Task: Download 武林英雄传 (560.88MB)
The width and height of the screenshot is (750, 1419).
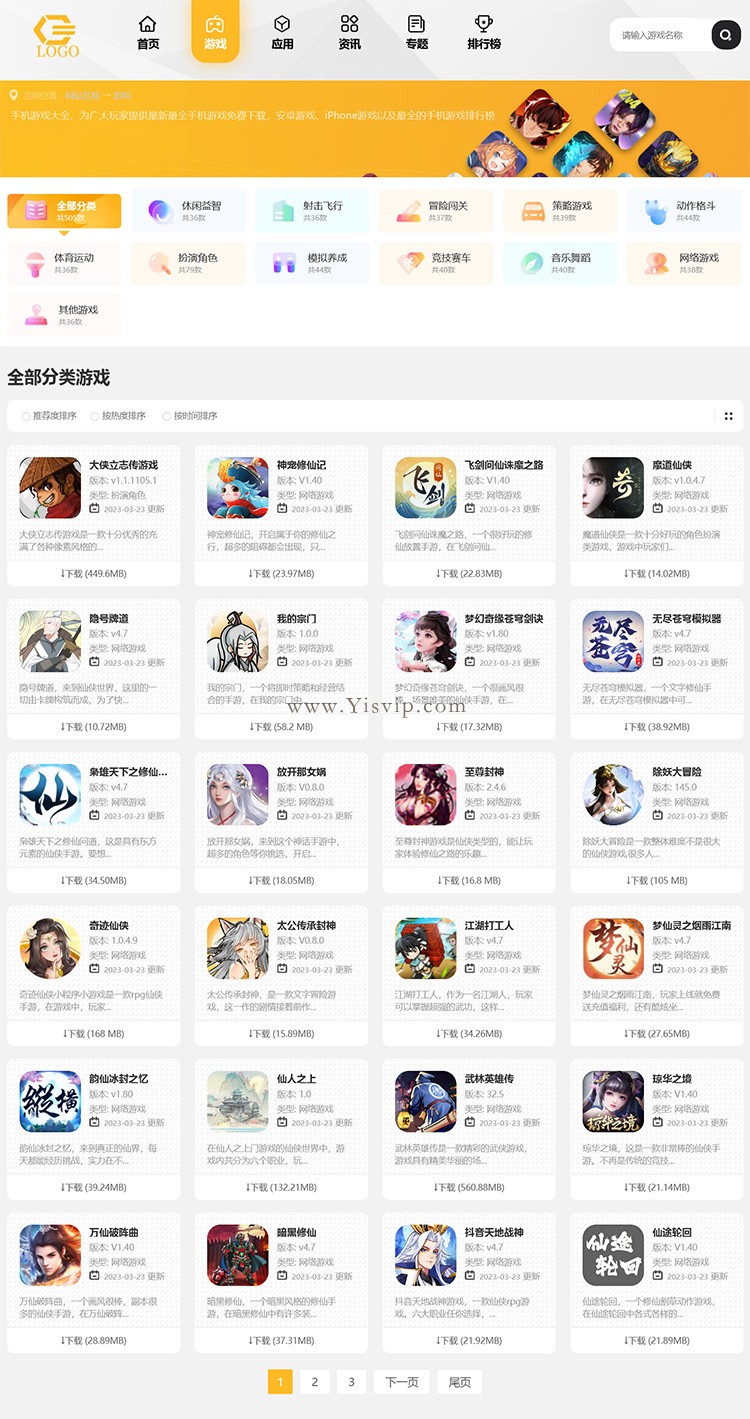Action: click(x=469, y=1187)
